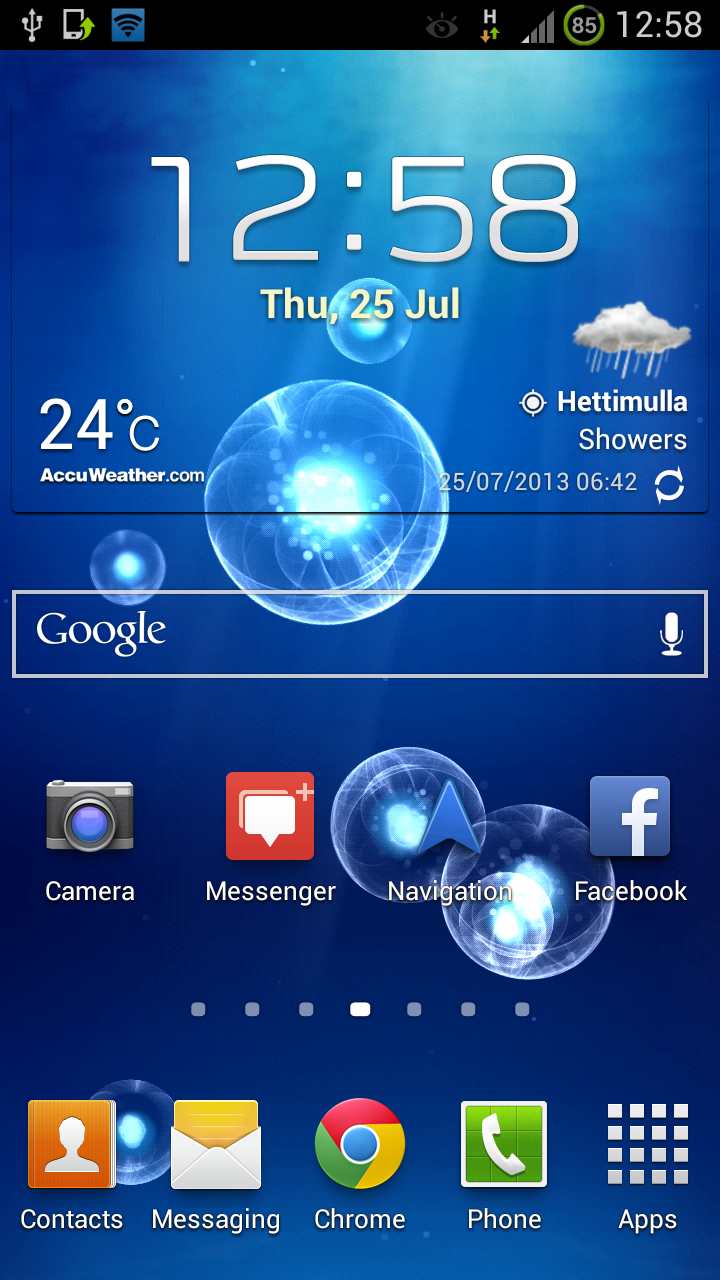Viewport: 720px width, 1280px height.
Task: Open the Camera app
Action: [x=90, y=816]
